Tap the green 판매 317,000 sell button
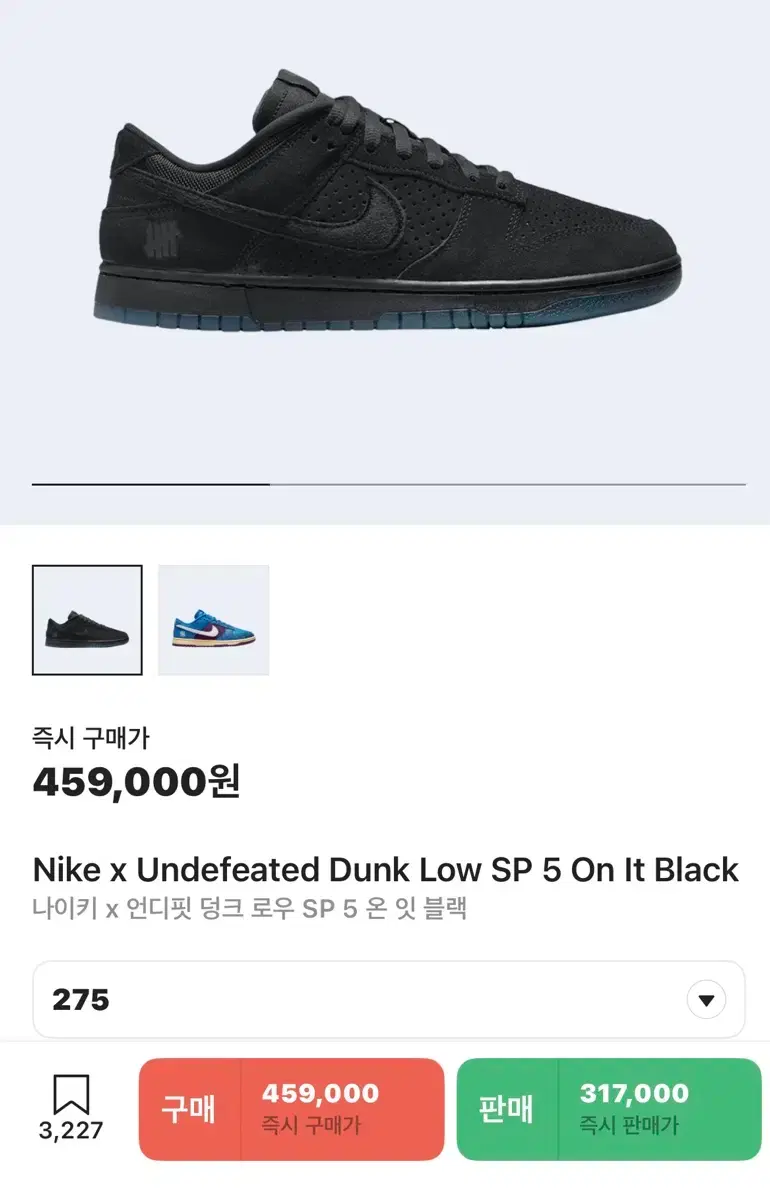Image resolution: width=770 pixels, height=1200 pixels. [609, 1109]
